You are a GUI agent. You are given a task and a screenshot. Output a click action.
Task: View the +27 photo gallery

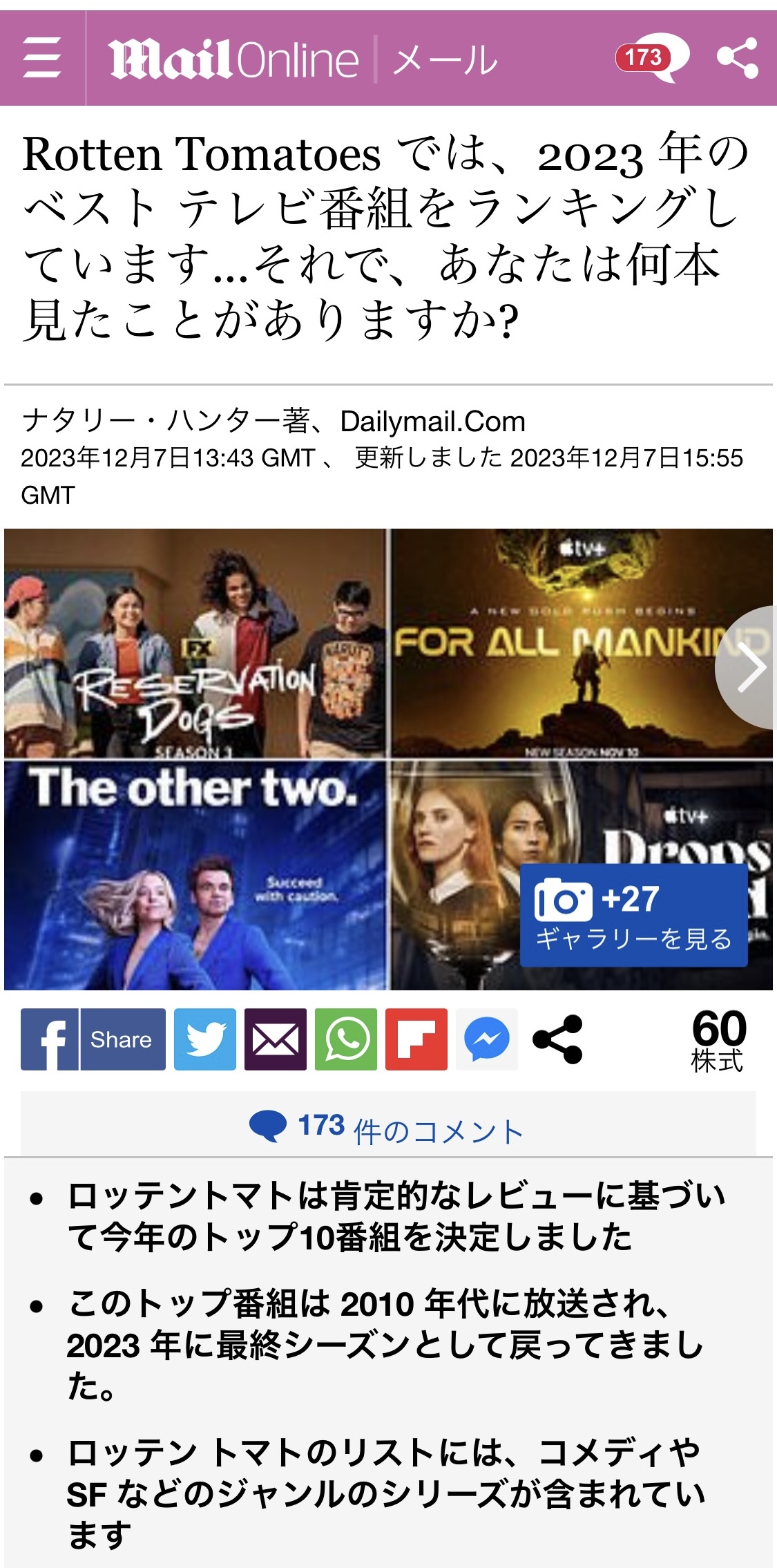[x=633, y=915]
